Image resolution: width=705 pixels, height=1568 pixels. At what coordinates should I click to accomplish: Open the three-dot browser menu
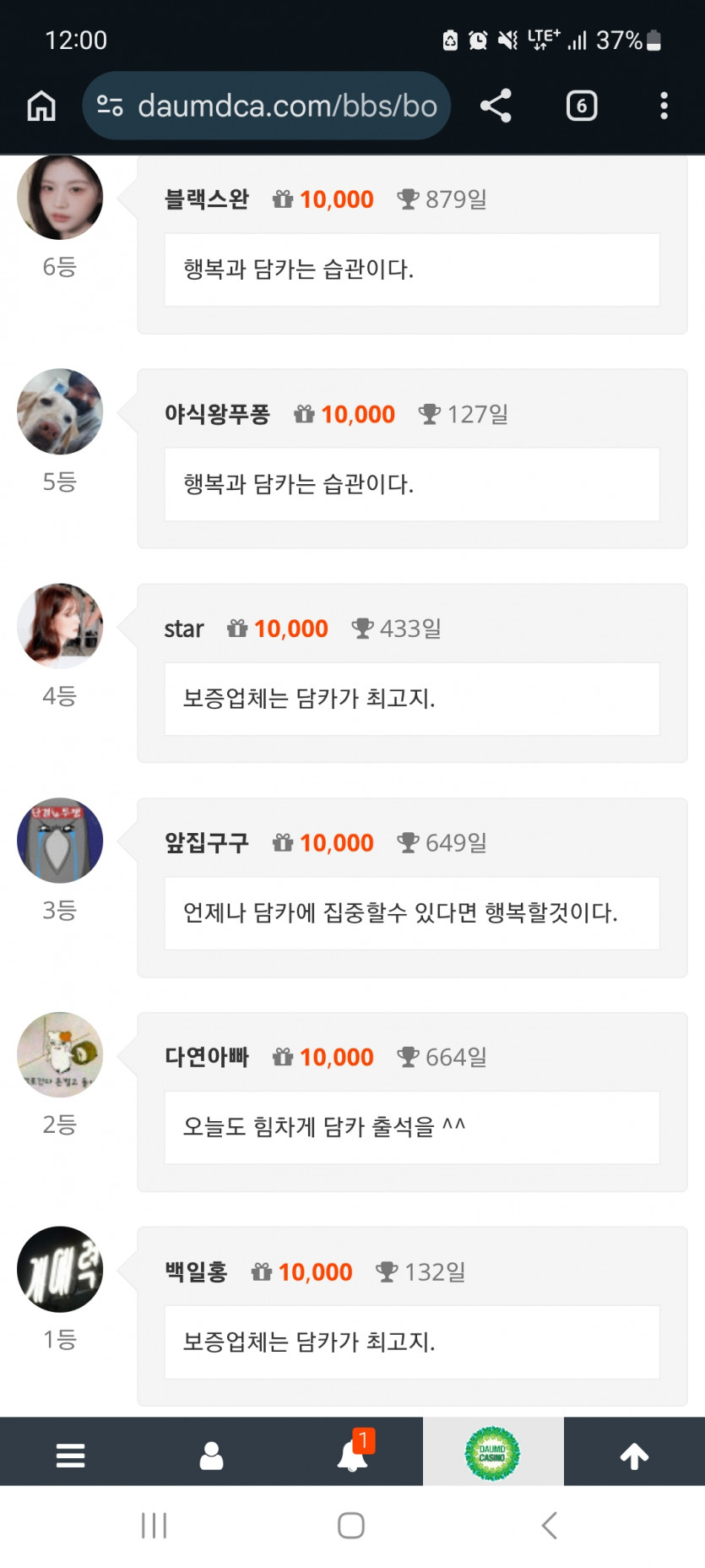coord(664,105)
